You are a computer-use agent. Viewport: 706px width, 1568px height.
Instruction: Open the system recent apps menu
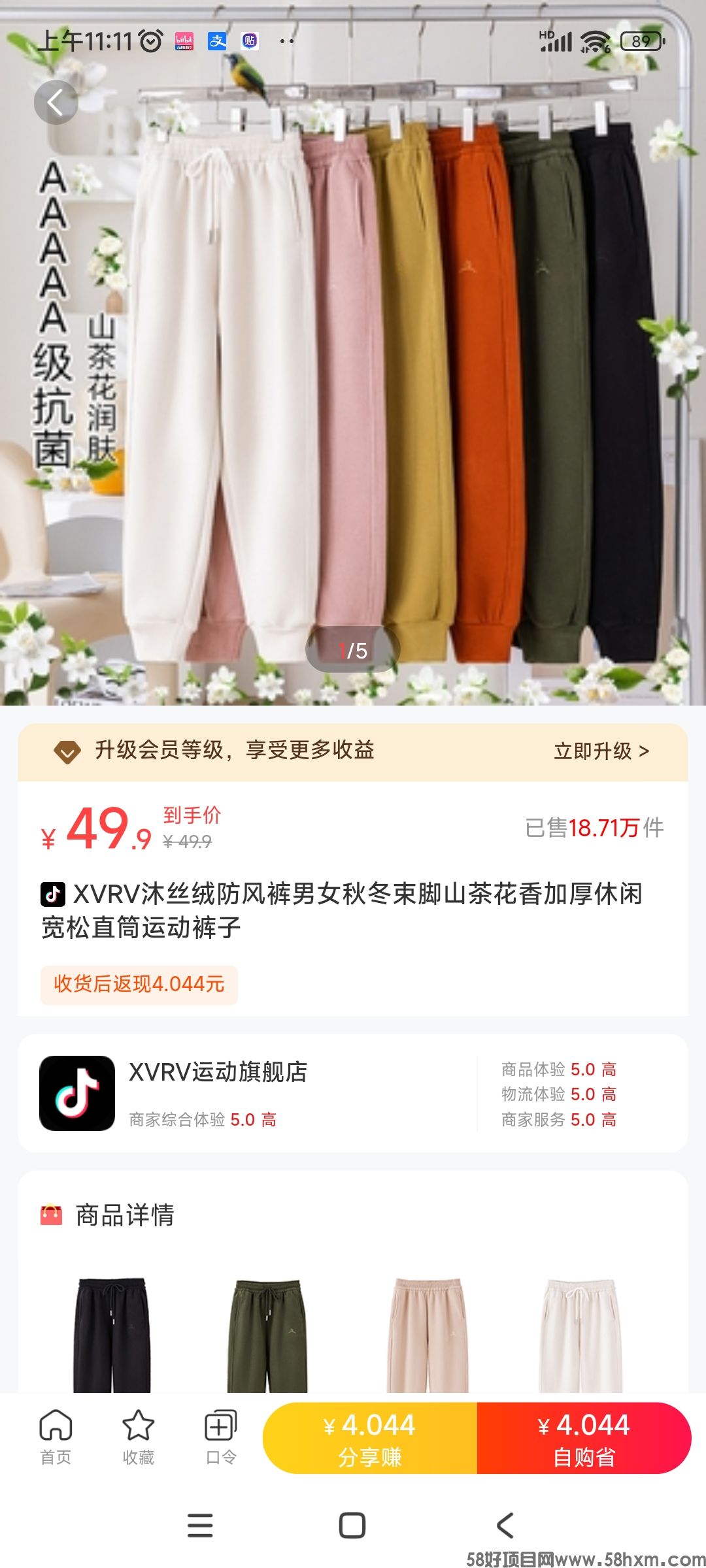(x=200, y=1526)
